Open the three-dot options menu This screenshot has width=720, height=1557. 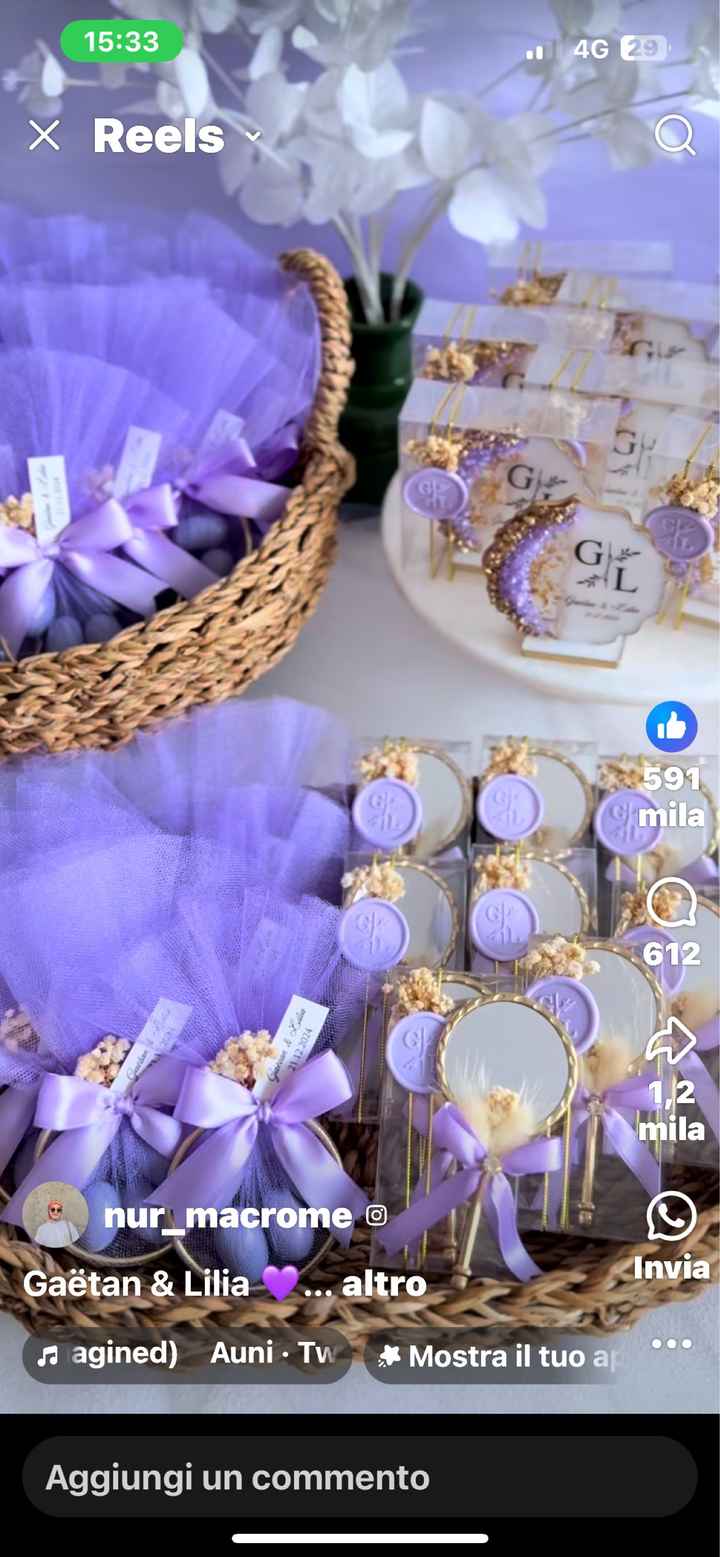pos(671,1344)
